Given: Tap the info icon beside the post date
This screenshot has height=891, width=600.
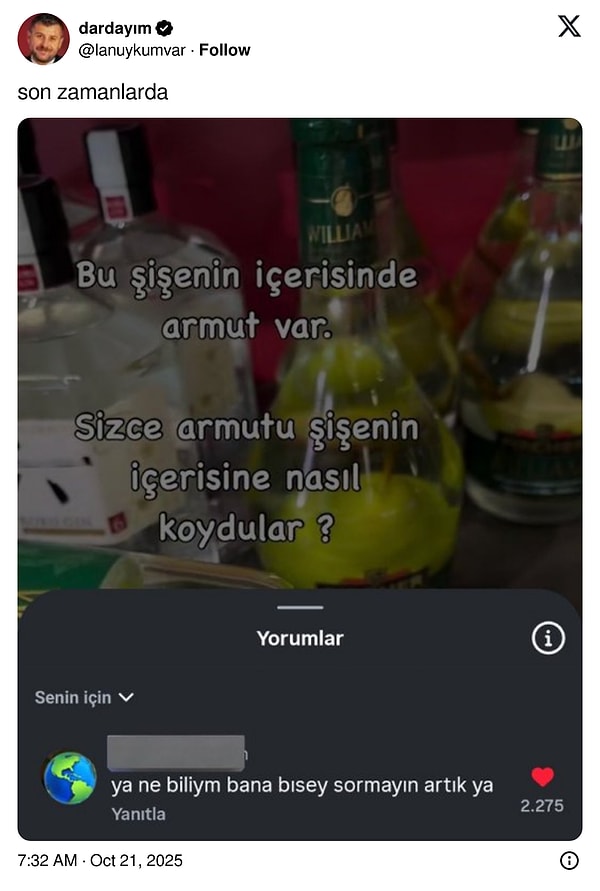Looking at the screenshot, I should 569,860.
